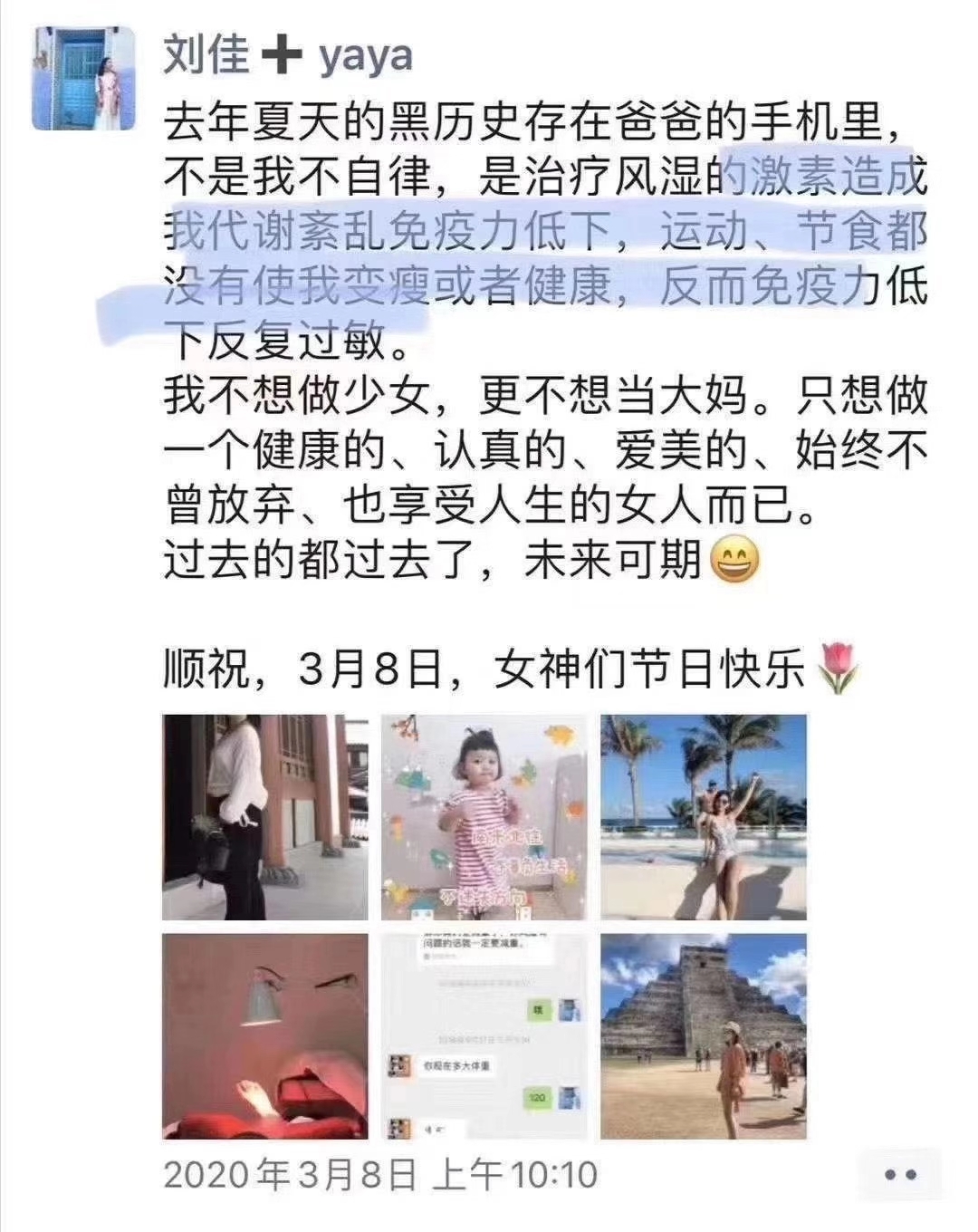
Task: View the pyramid travel photo
Action: pyautogui.click(x=703, y=1035)
